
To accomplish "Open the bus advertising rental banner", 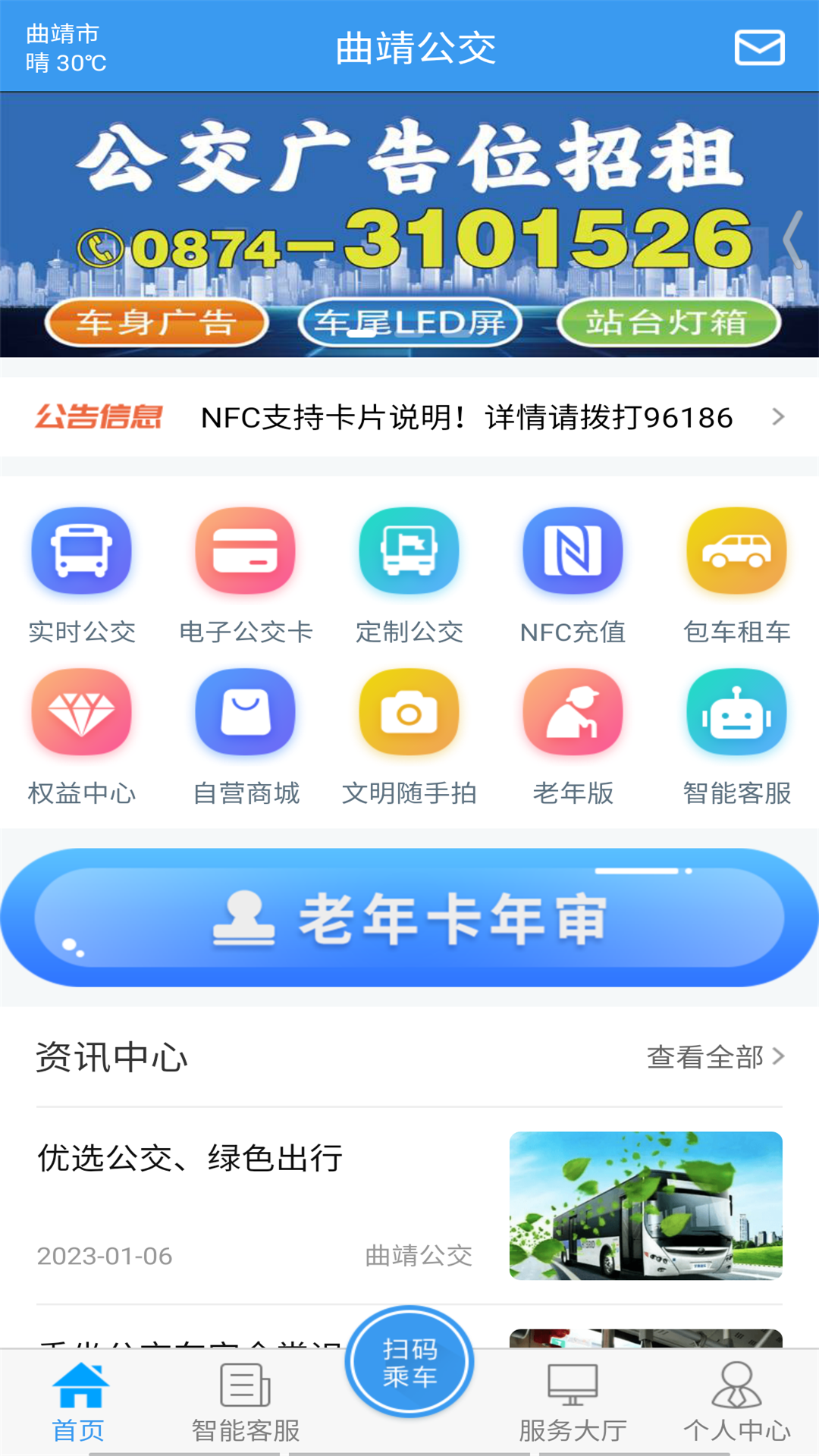I will [409, 224].
